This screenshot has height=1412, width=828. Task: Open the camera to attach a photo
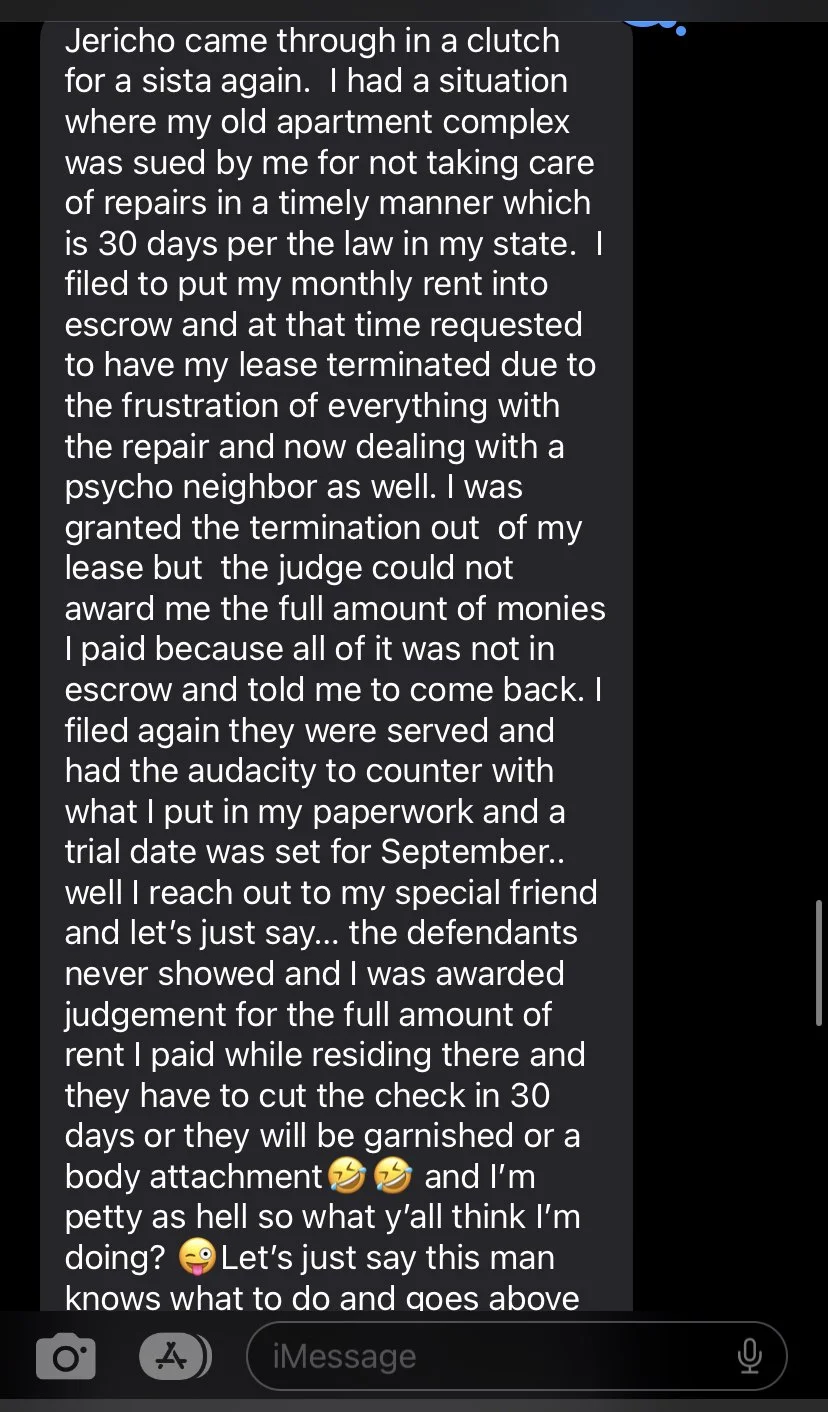pyautogui.click(x=65, y=1357)
